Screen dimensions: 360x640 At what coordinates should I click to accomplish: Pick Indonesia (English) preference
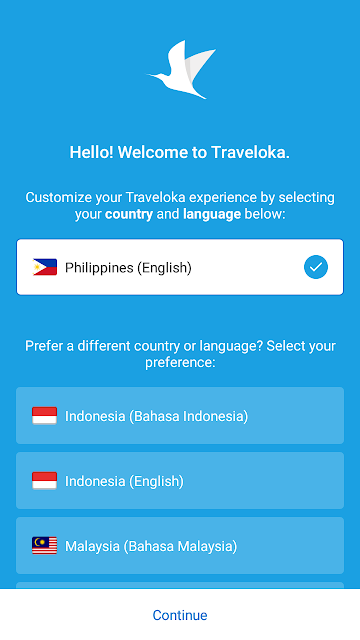(180, 480)
